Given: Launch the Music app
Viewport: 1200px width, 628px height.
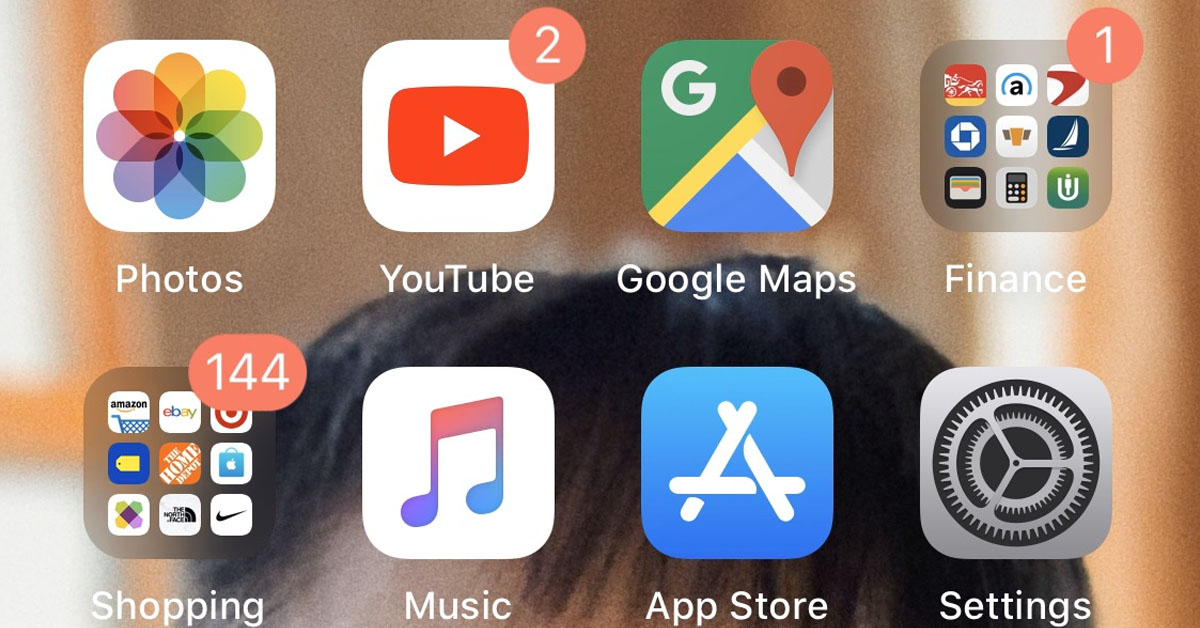Looking at the screenshot, I should [458, 462].
